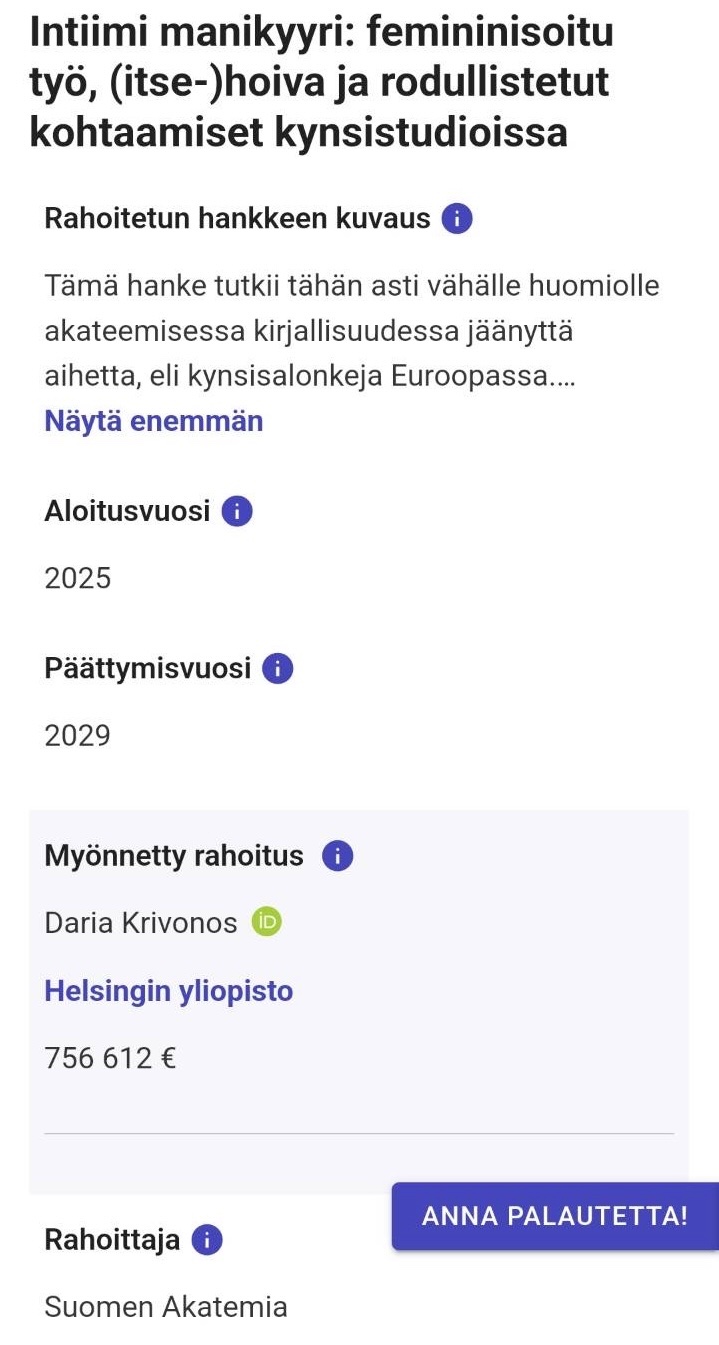This screenshot has height=1345, width=719.
Task: View info about Rahoittaja
Action: 206,1241
